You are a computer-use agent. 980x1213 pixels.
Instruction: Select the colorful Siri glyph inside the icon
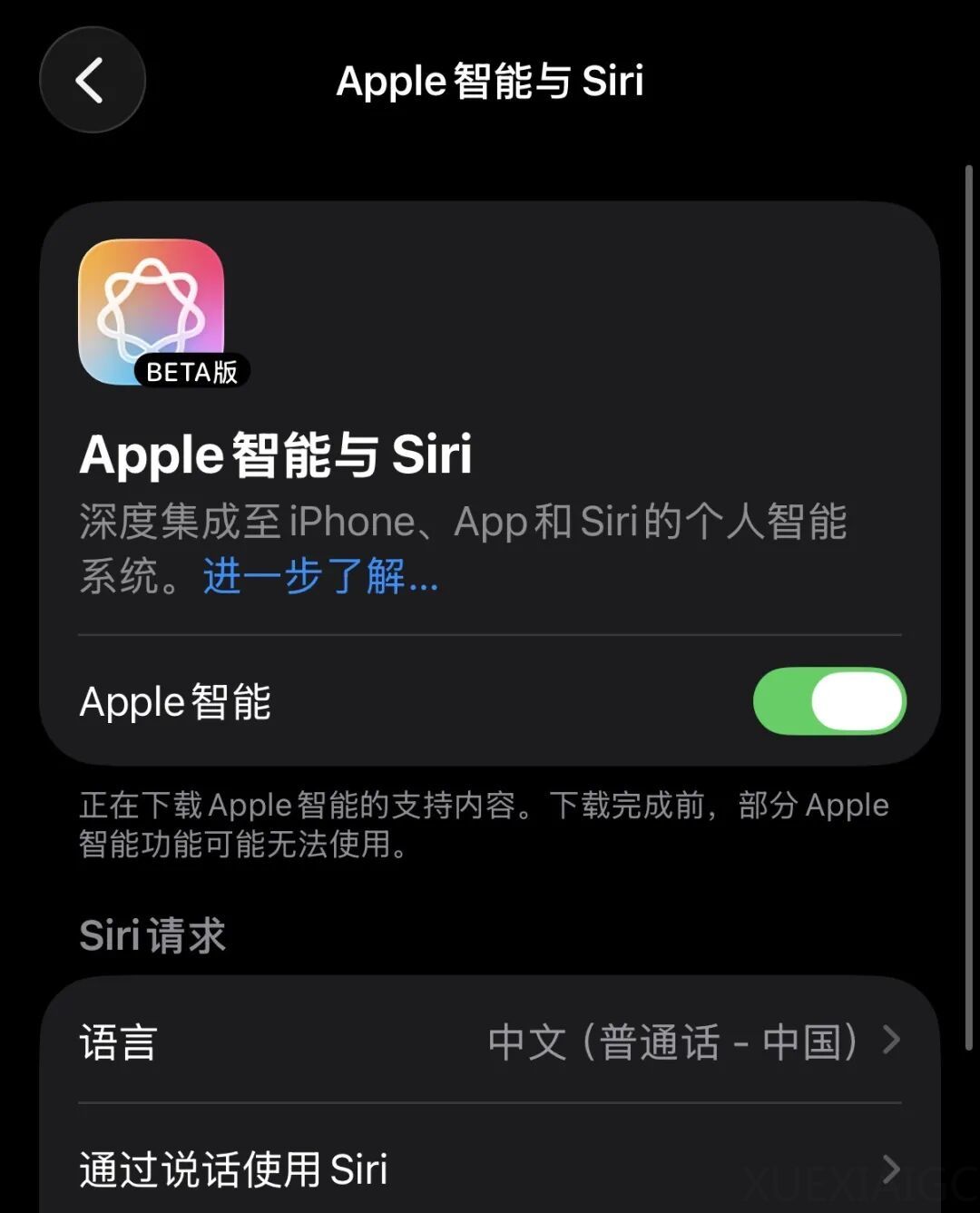(151, 308)
